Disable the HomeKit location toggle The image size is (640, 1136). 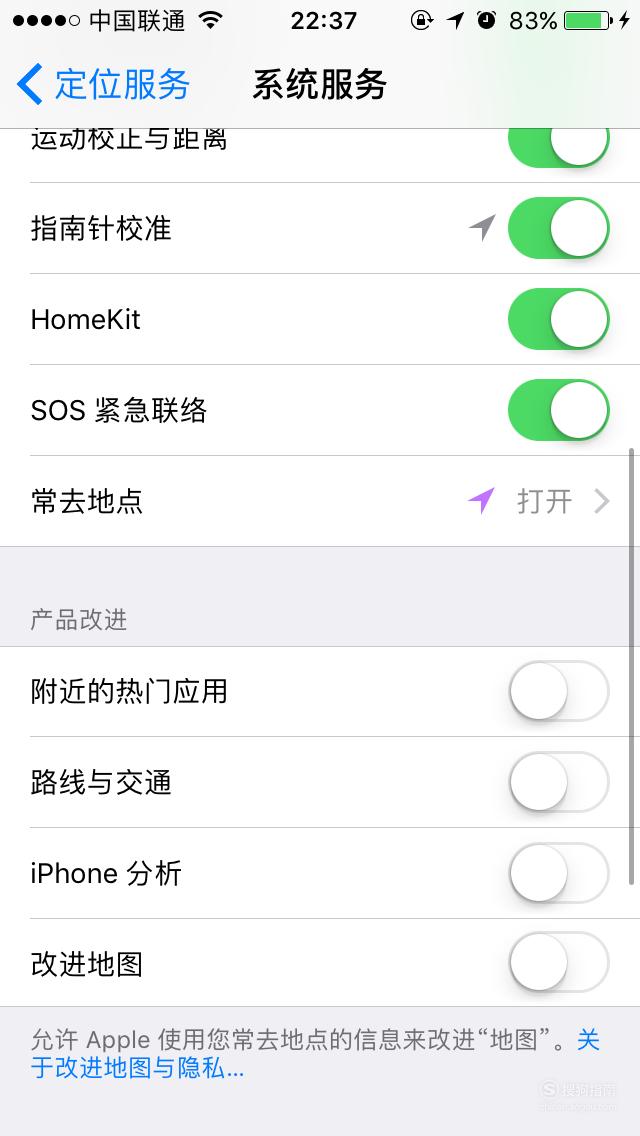click(559, 319)
